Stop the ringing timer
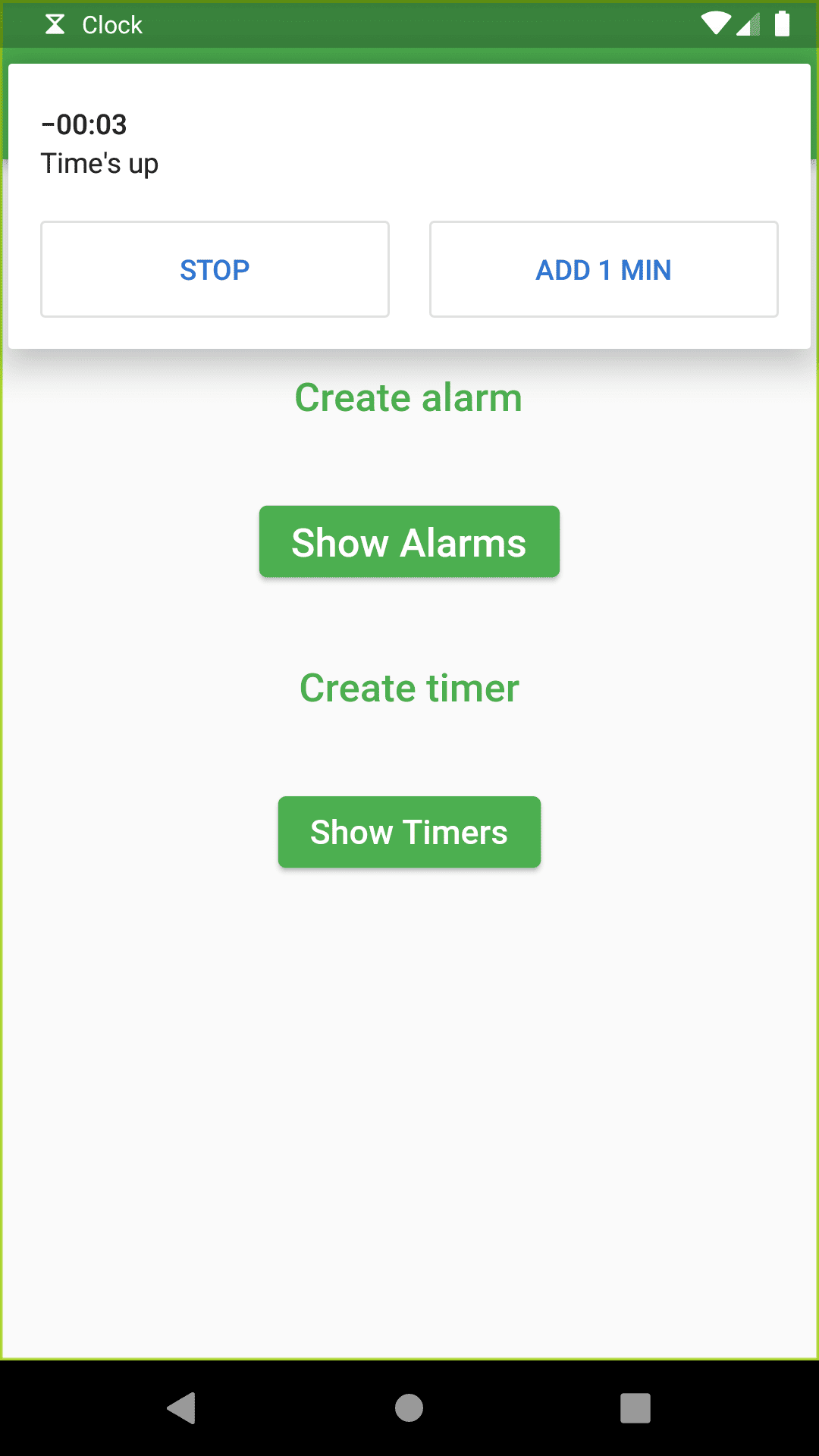This screenshot has width=819, height=1456. [215, 269]
